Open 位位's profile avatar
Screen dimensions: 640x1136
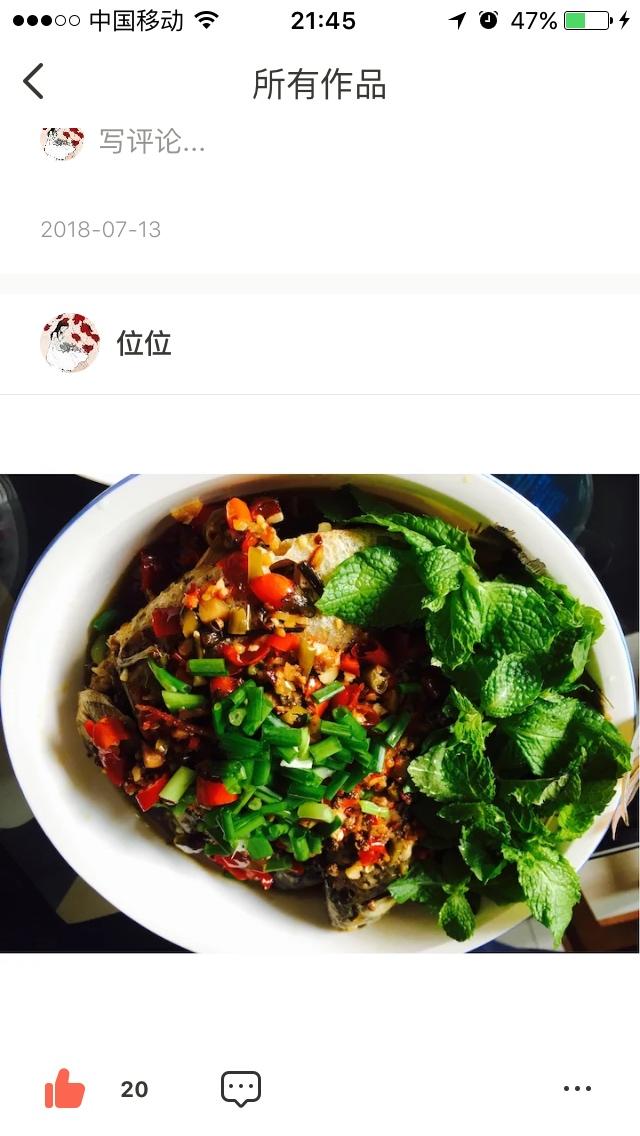coord(70,343)
